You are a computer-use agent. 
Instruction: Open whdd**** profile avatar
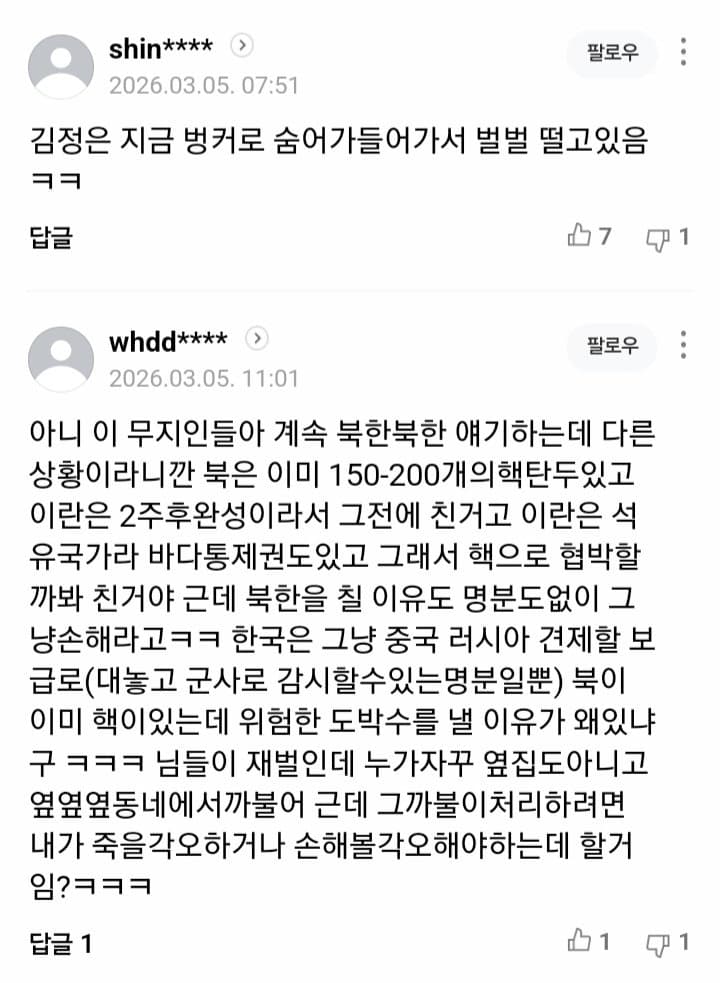pyautogui.click(x=61, y=358)
